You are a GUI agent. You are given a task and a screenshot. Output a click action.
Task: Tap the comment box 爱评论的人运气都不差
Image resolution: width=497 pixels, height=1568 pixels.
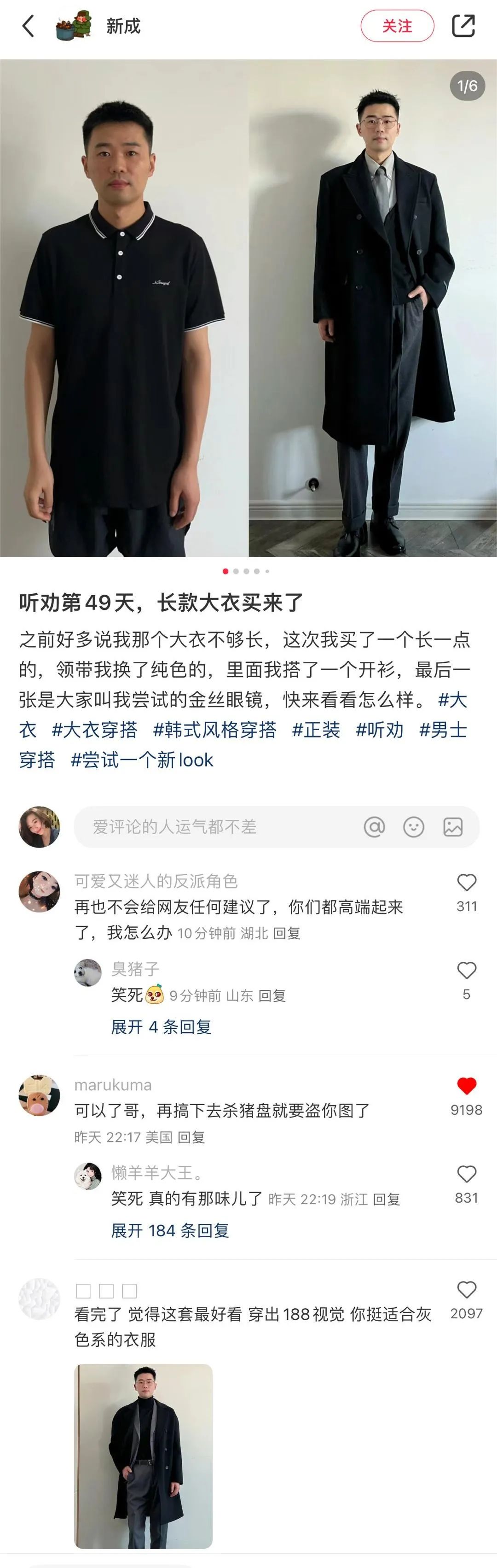(213, 826)
